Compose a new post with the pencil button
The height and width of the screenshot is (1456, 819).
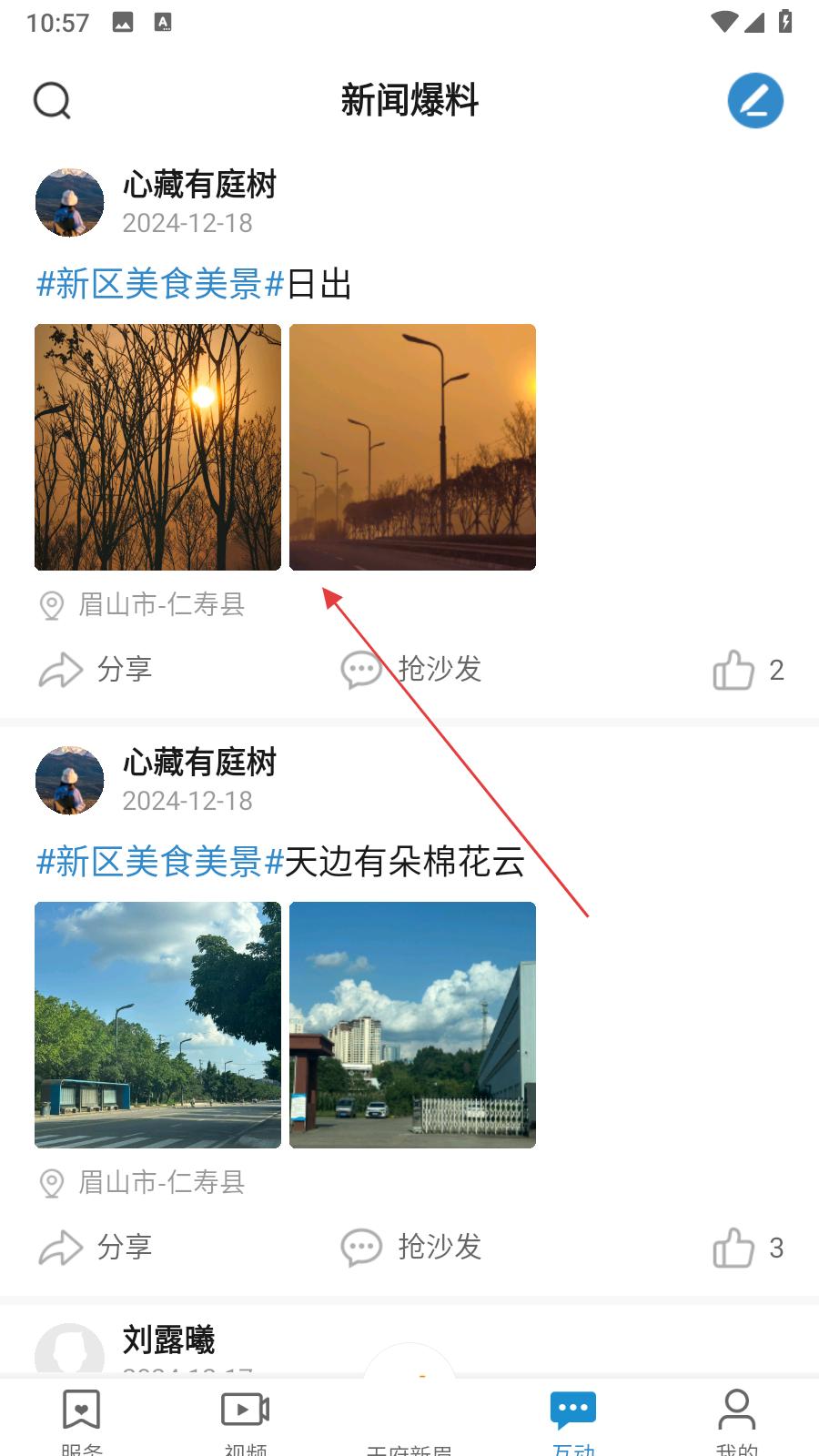point(755,100)
